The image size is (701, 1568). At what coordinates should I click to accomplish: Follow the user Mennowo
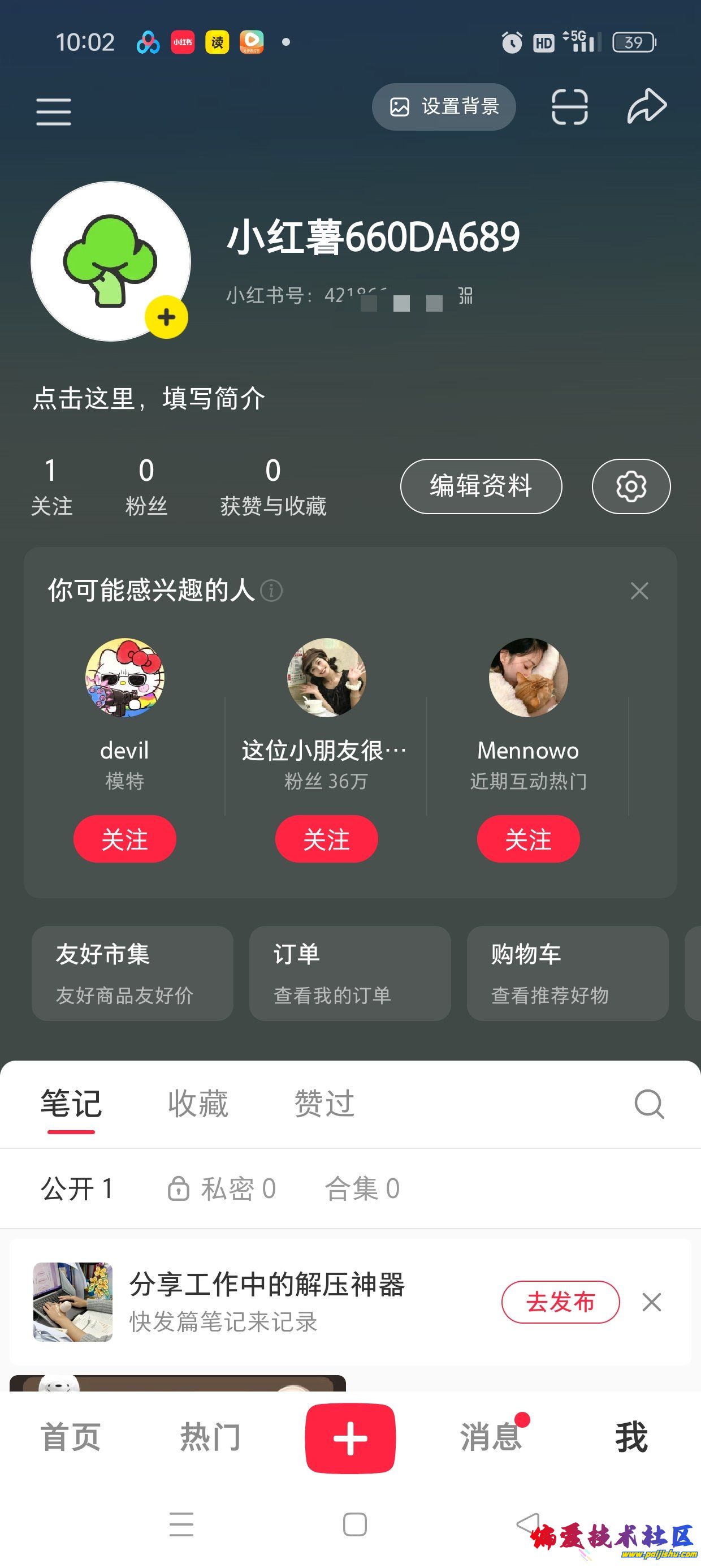tap(528, 839)
